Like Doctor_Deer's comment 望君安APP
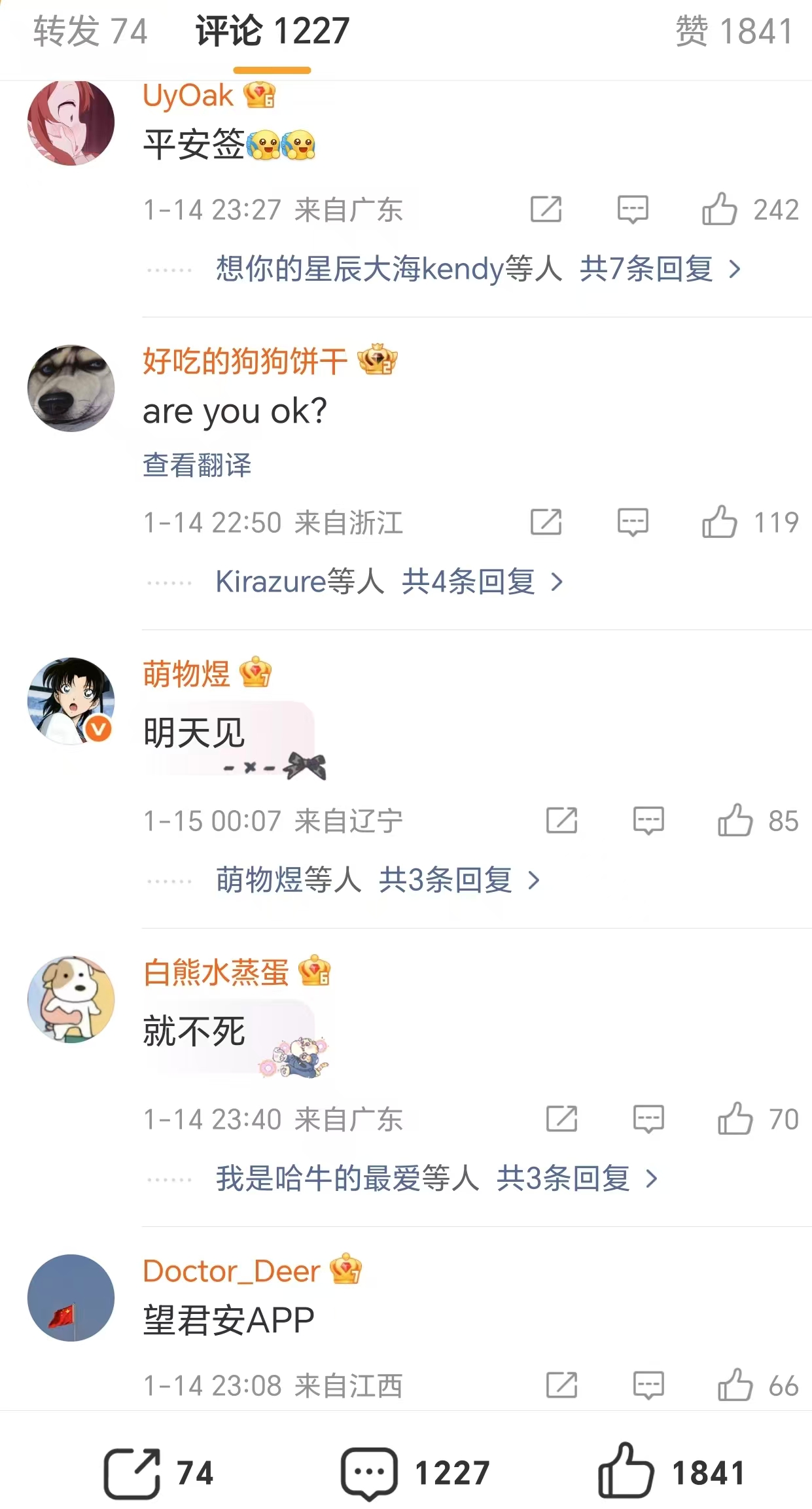 click(x=735, y=1386)
